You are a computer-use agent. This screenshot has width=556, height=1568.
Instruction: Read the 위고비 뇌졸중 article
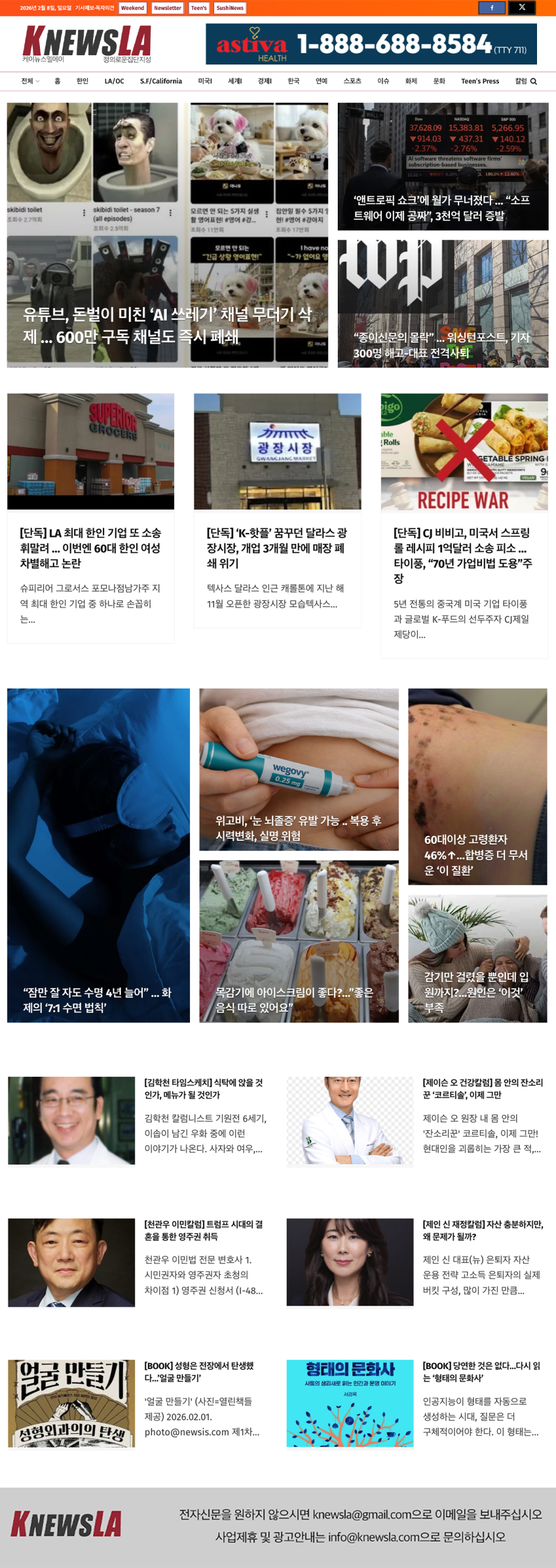point(299,828)
